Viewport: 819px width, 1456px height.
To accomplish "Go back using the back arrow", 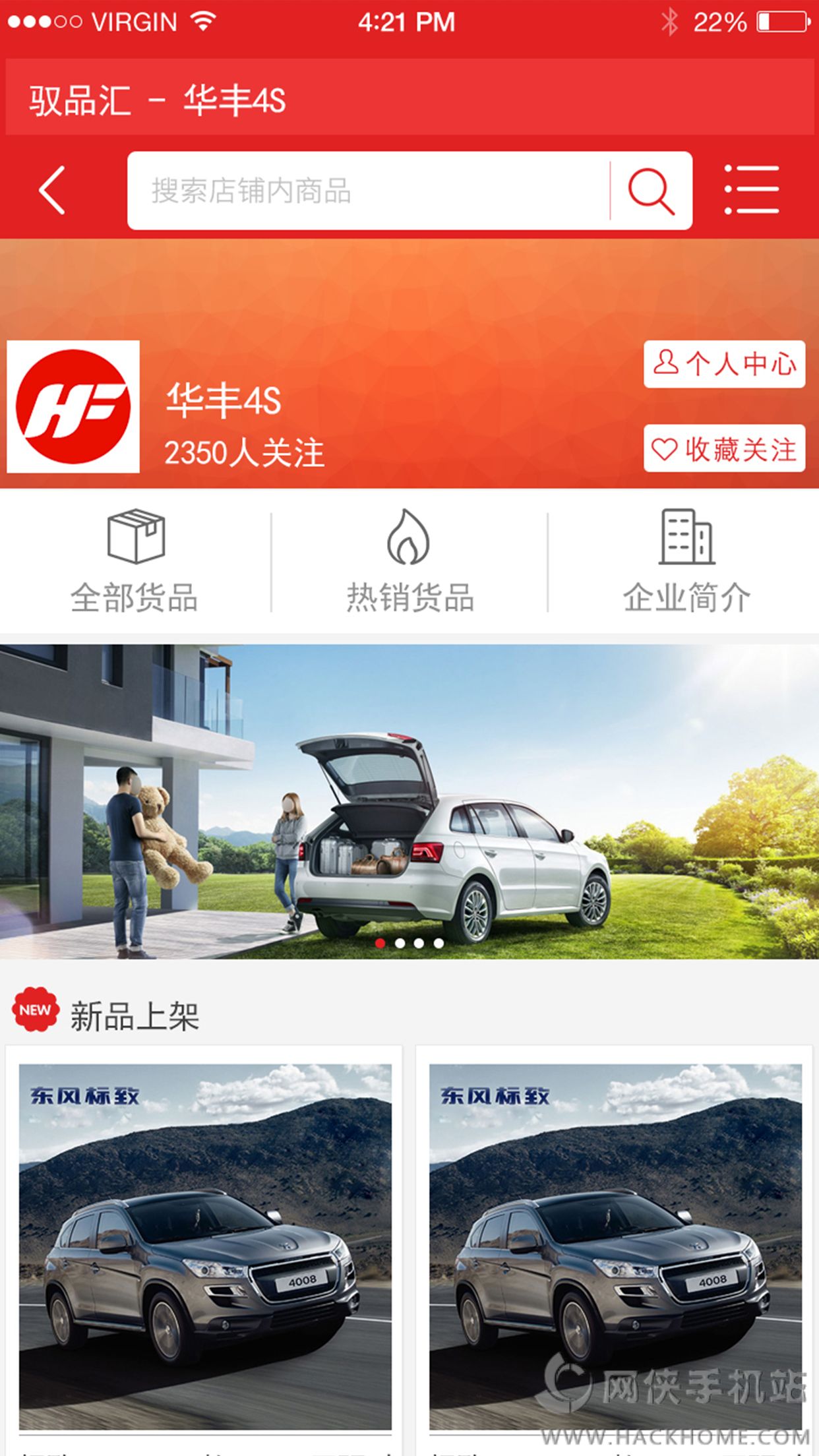I will click(52, 191).
